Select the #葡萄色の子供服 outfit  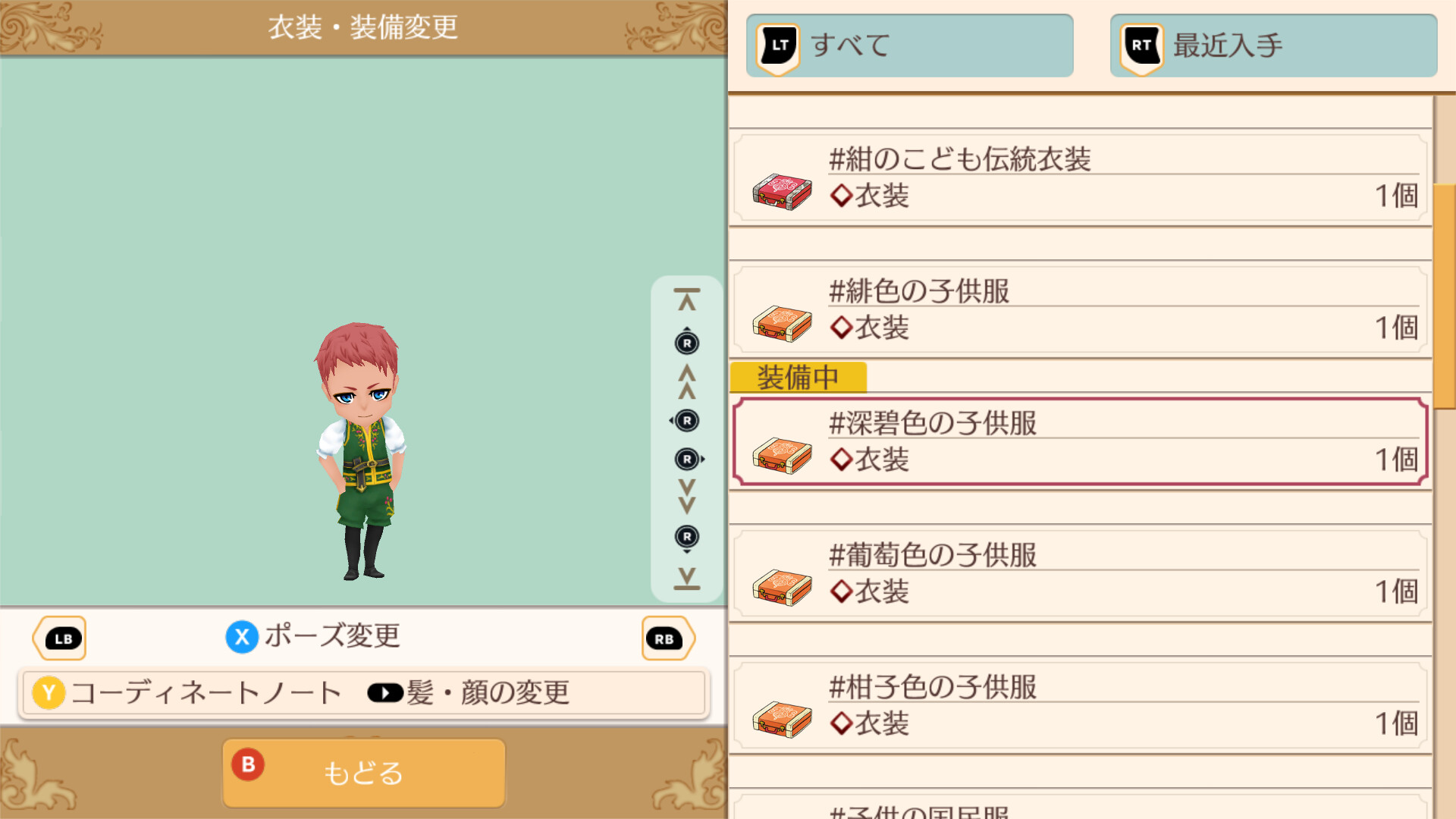[1081, 574]
